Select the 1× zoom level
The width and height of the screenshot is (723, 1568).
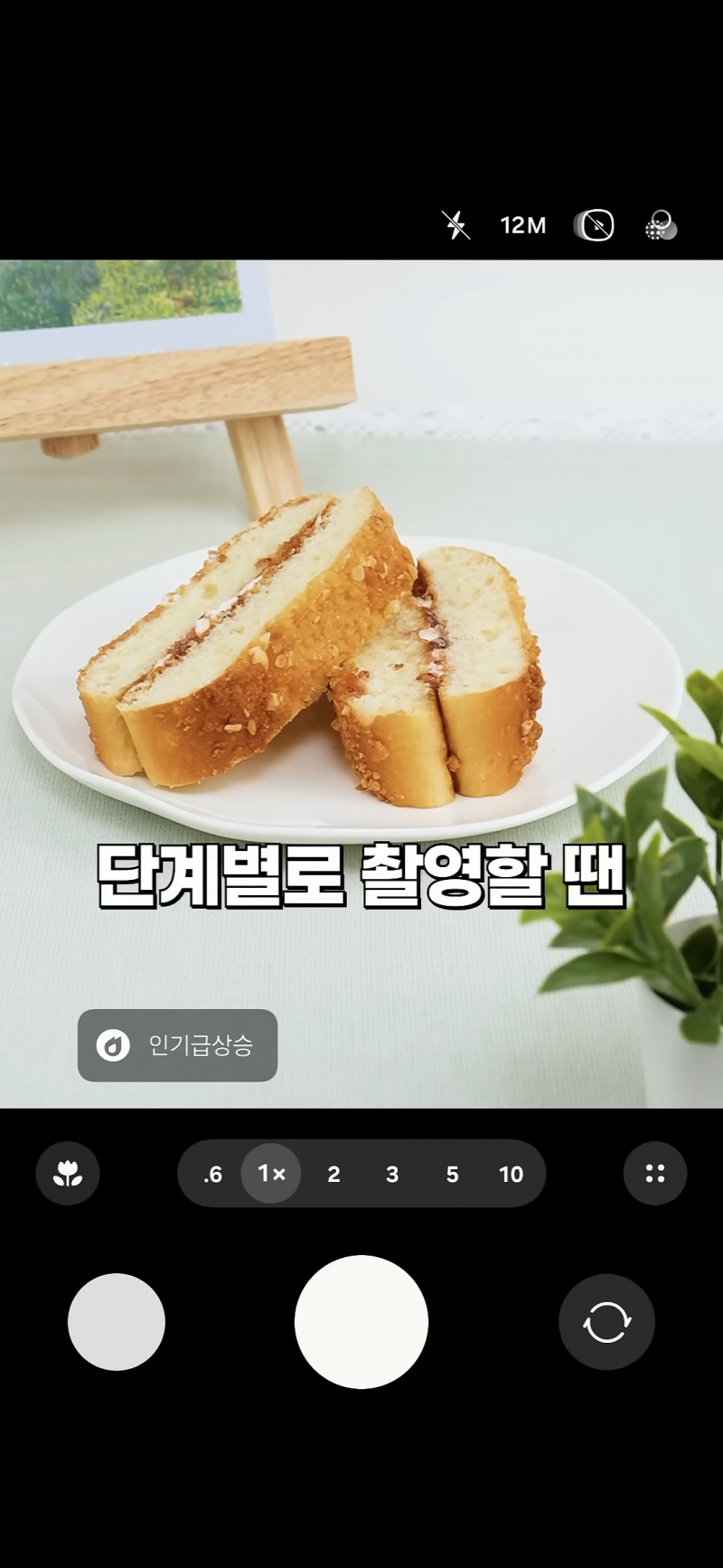tap(271, 1174)
